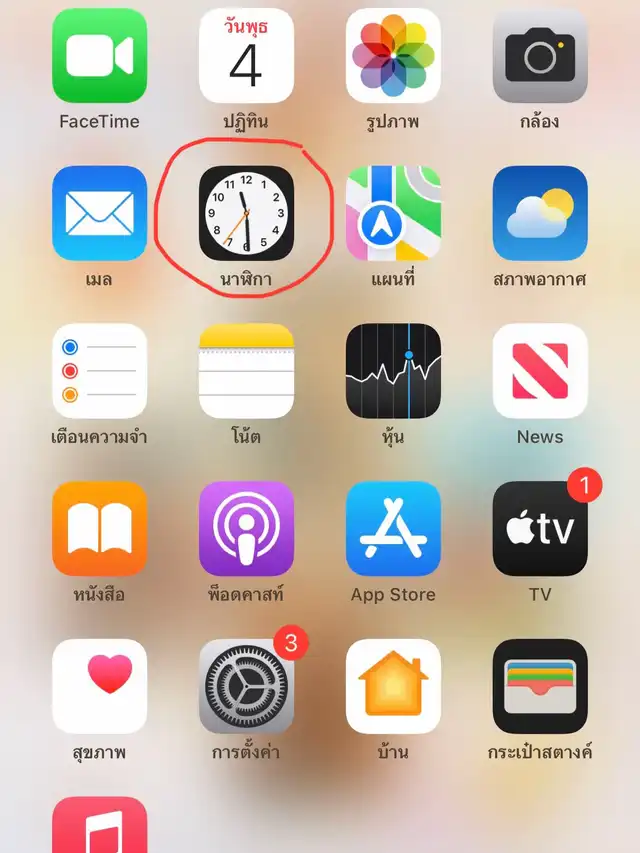Open the Maps app
Image resolution: width=640 pixels, height=853 pixels.
(x=393, y=213)
